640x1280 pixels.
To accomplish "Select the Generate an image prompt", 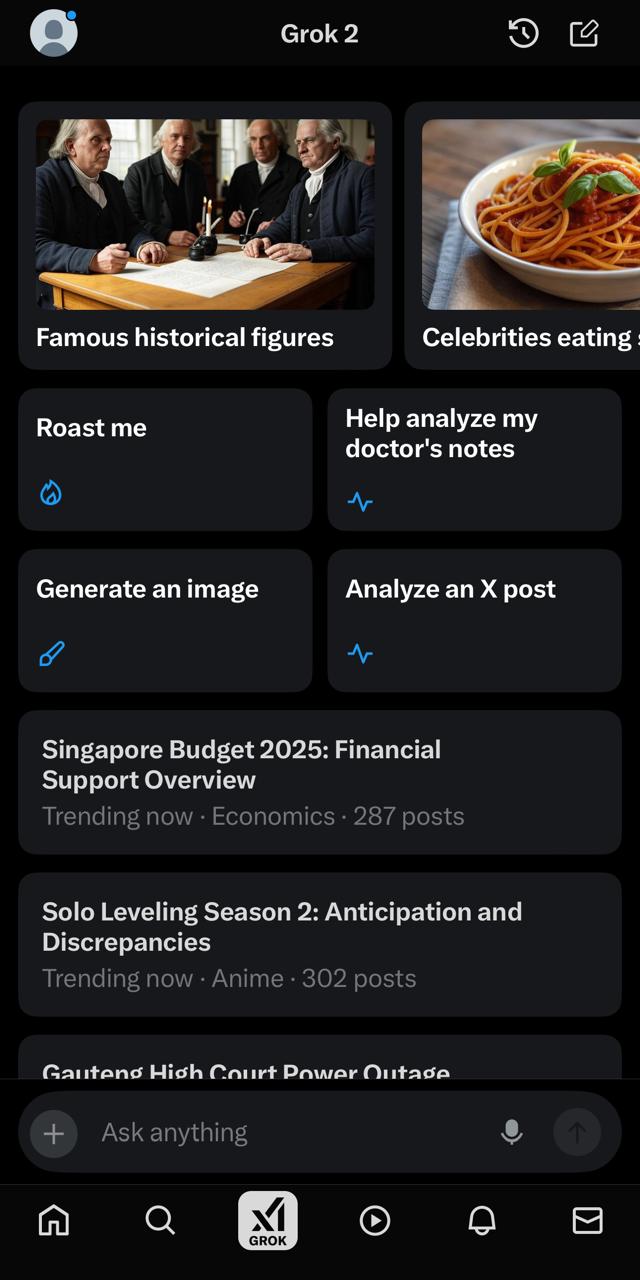I will [165, 620].
